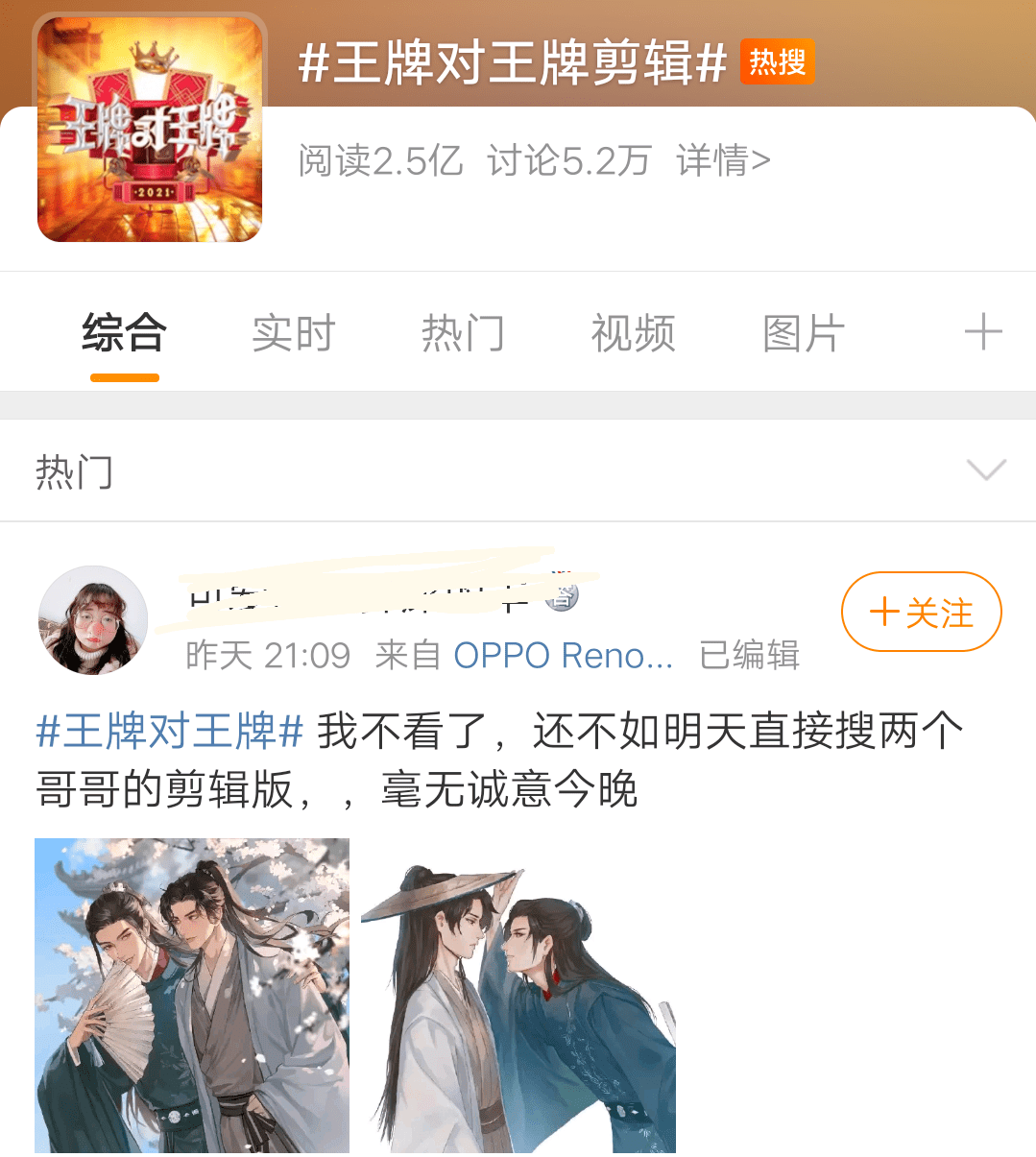Open the OPPO Reno source link

(x=563, y=656)
